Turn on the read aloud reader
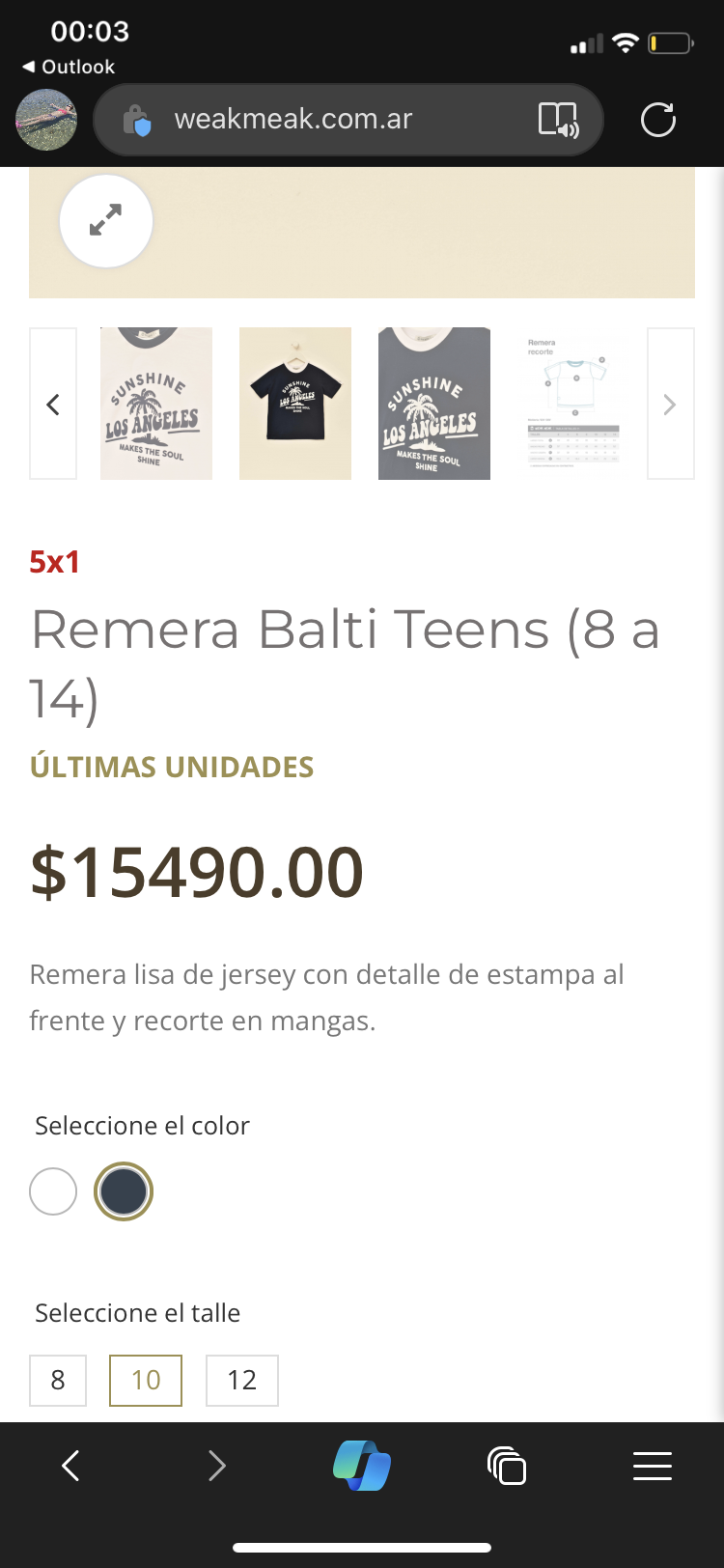Viewport: 724px width, 1568px height. coord(558,120)
